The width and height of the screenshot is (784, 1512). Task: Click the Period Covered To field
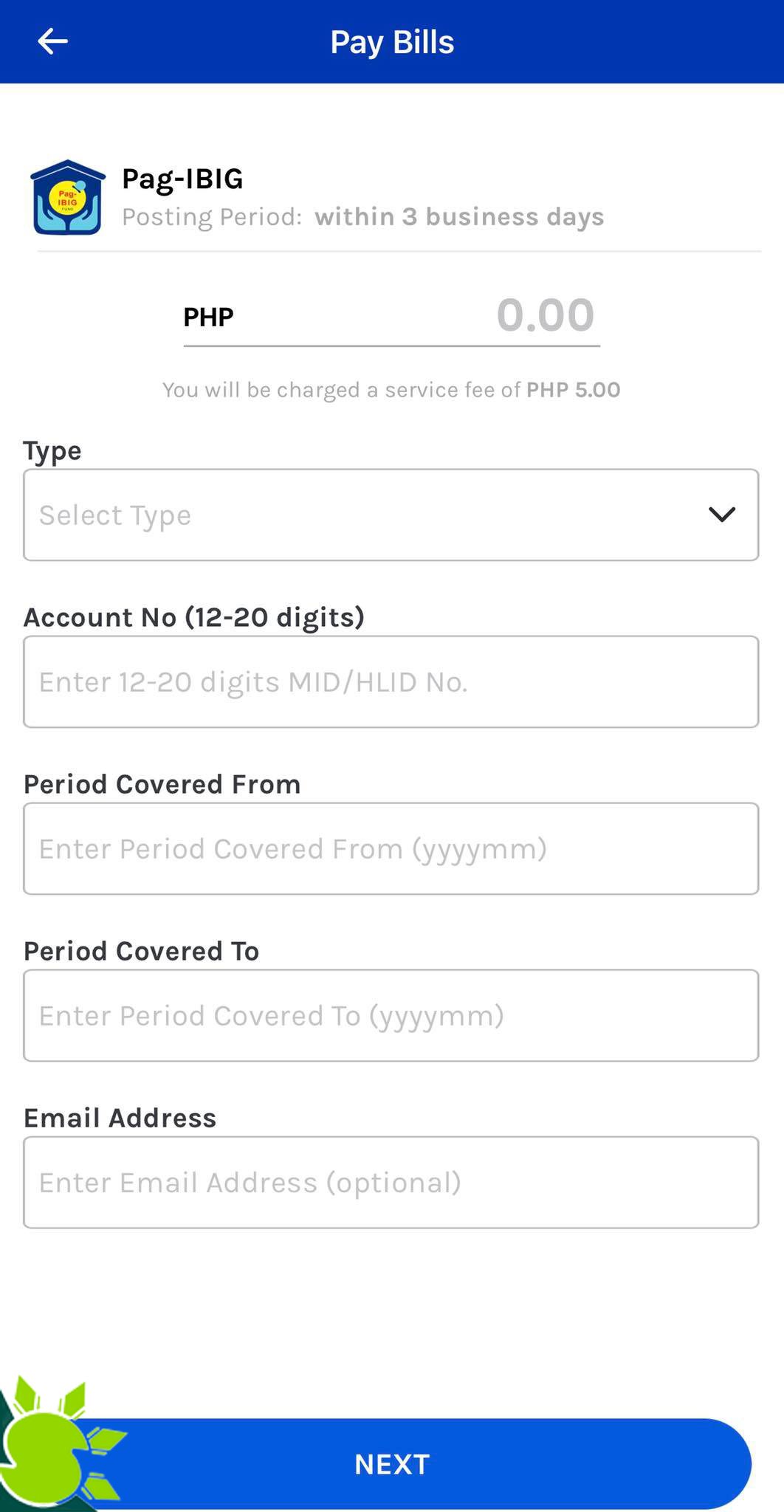[391, 1014]
